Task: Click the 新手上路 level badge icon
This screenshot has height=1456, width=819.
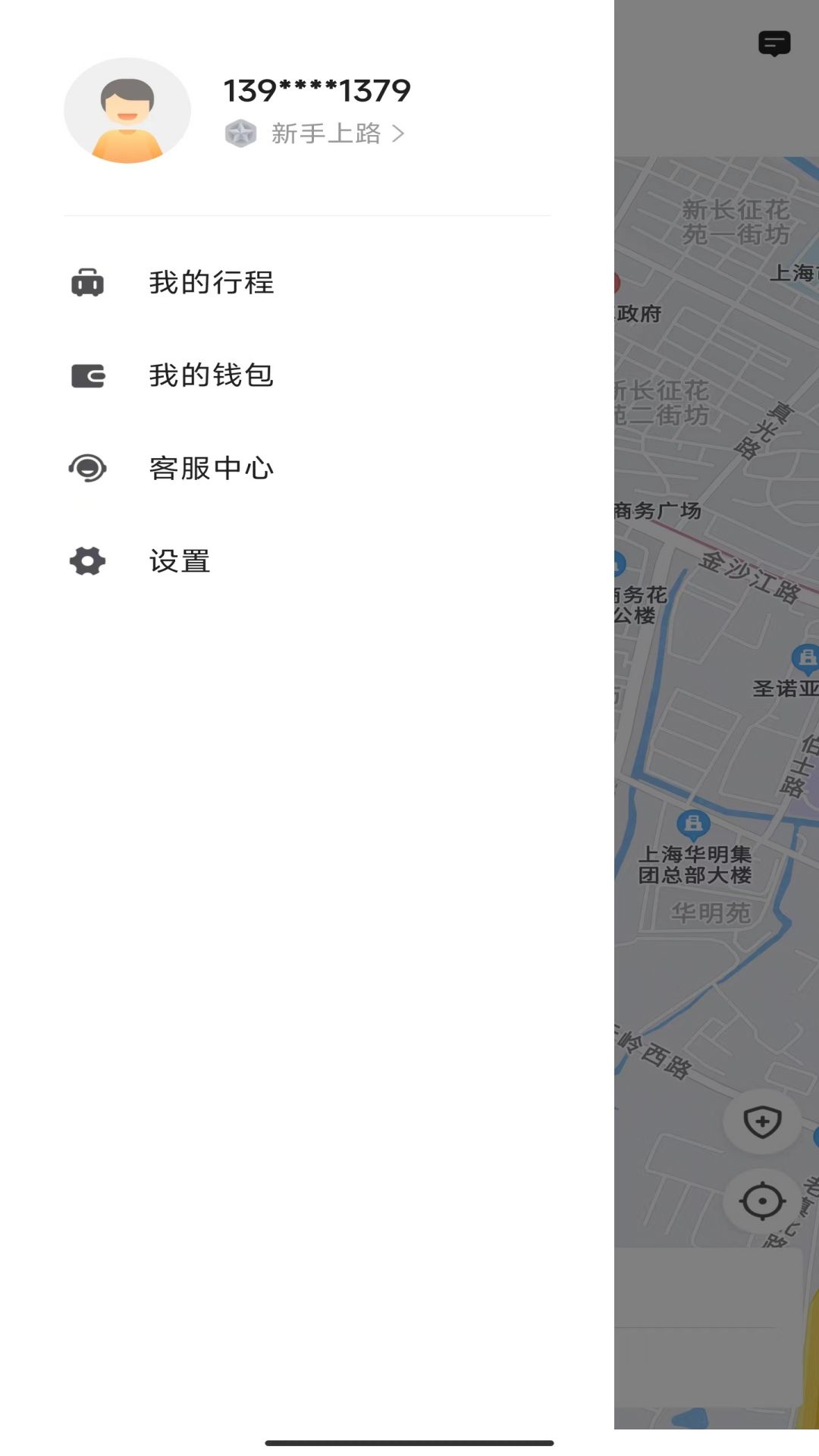Action: [240, 133]
